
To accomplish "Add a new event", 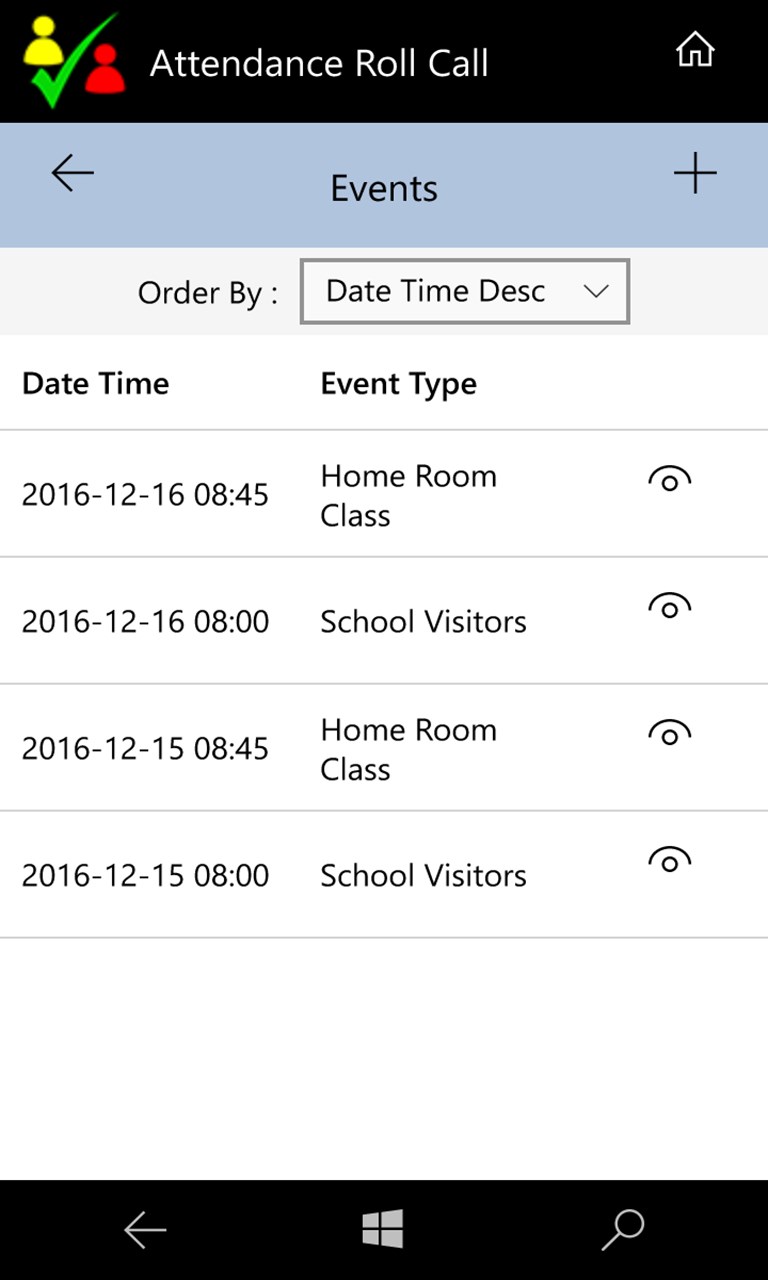I will [x=695, y=174].
